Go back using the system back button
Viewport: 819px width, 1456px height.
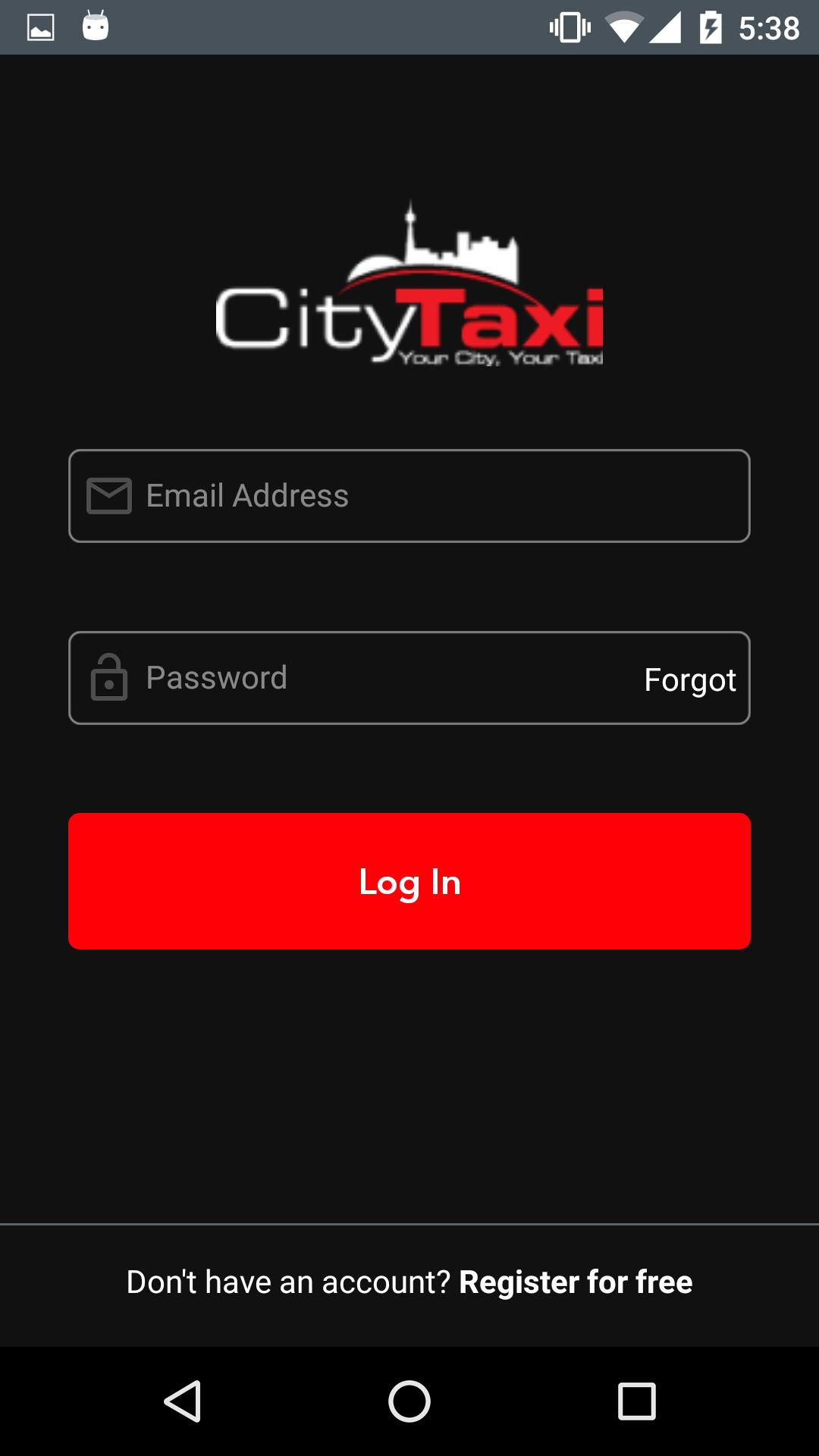tap(182, 1401)
